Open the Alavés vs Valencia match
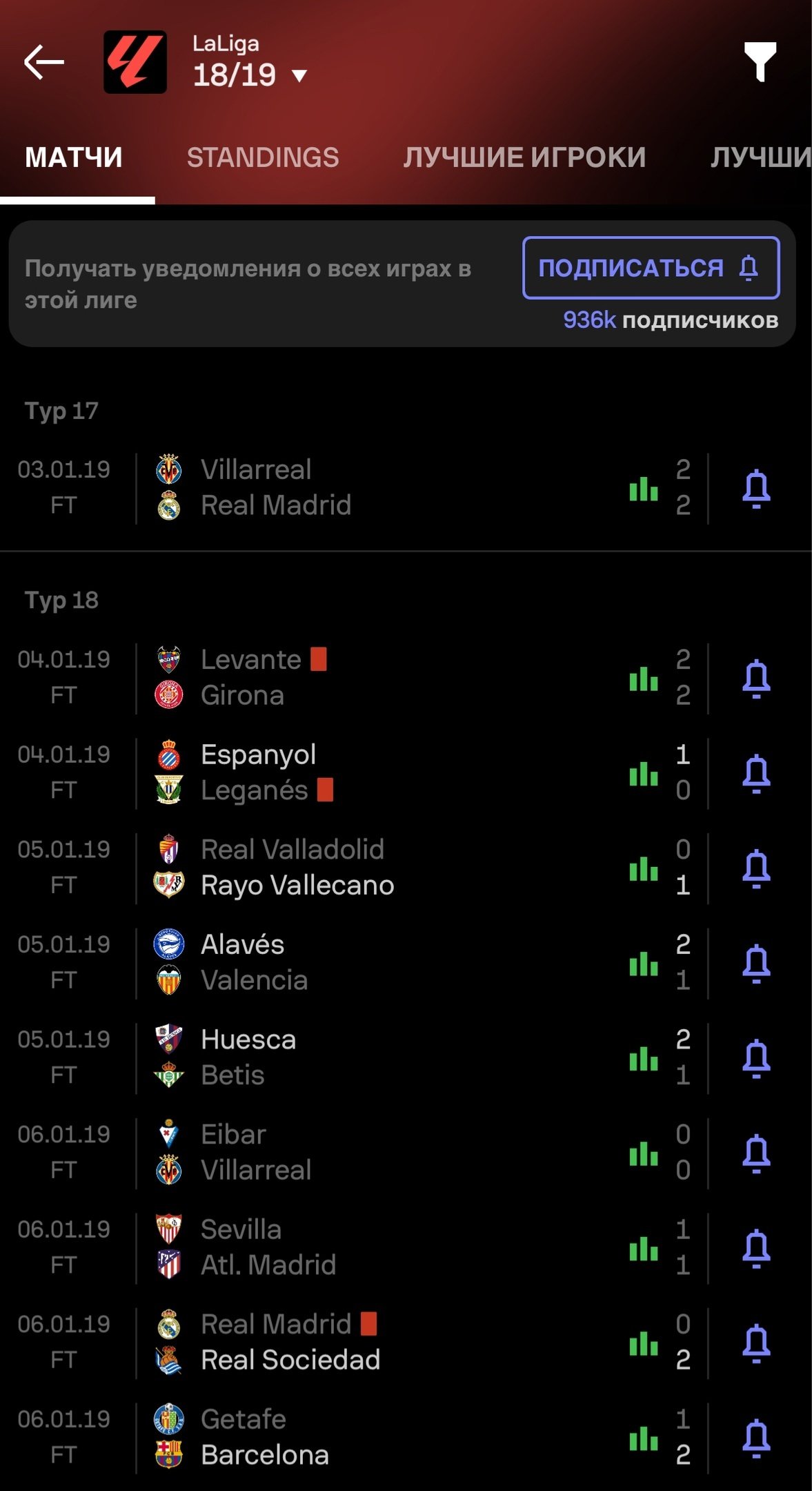812x1491 pixels. pos(345,962)
